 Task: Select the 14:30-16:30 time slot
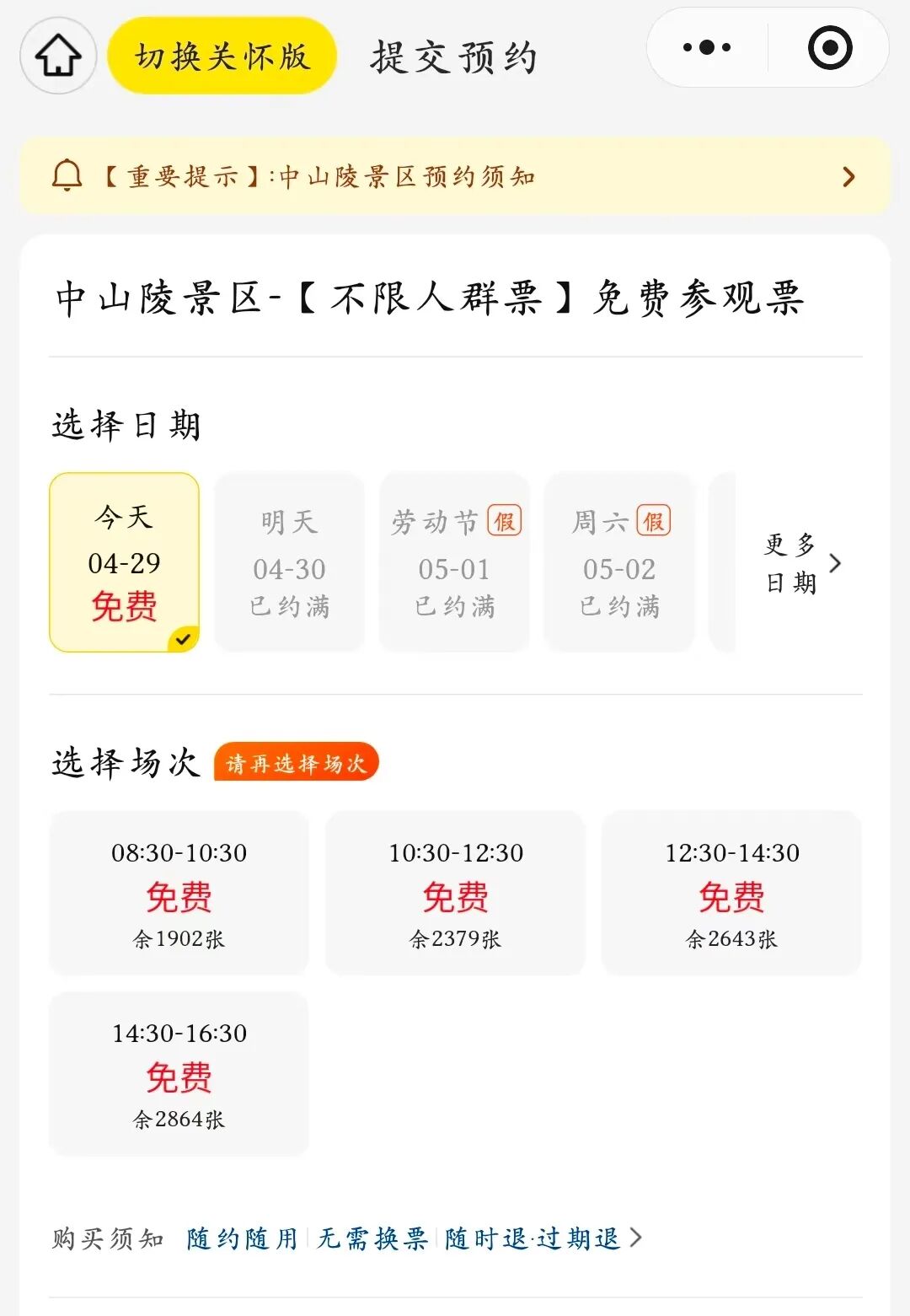(x=179, y=1074)
